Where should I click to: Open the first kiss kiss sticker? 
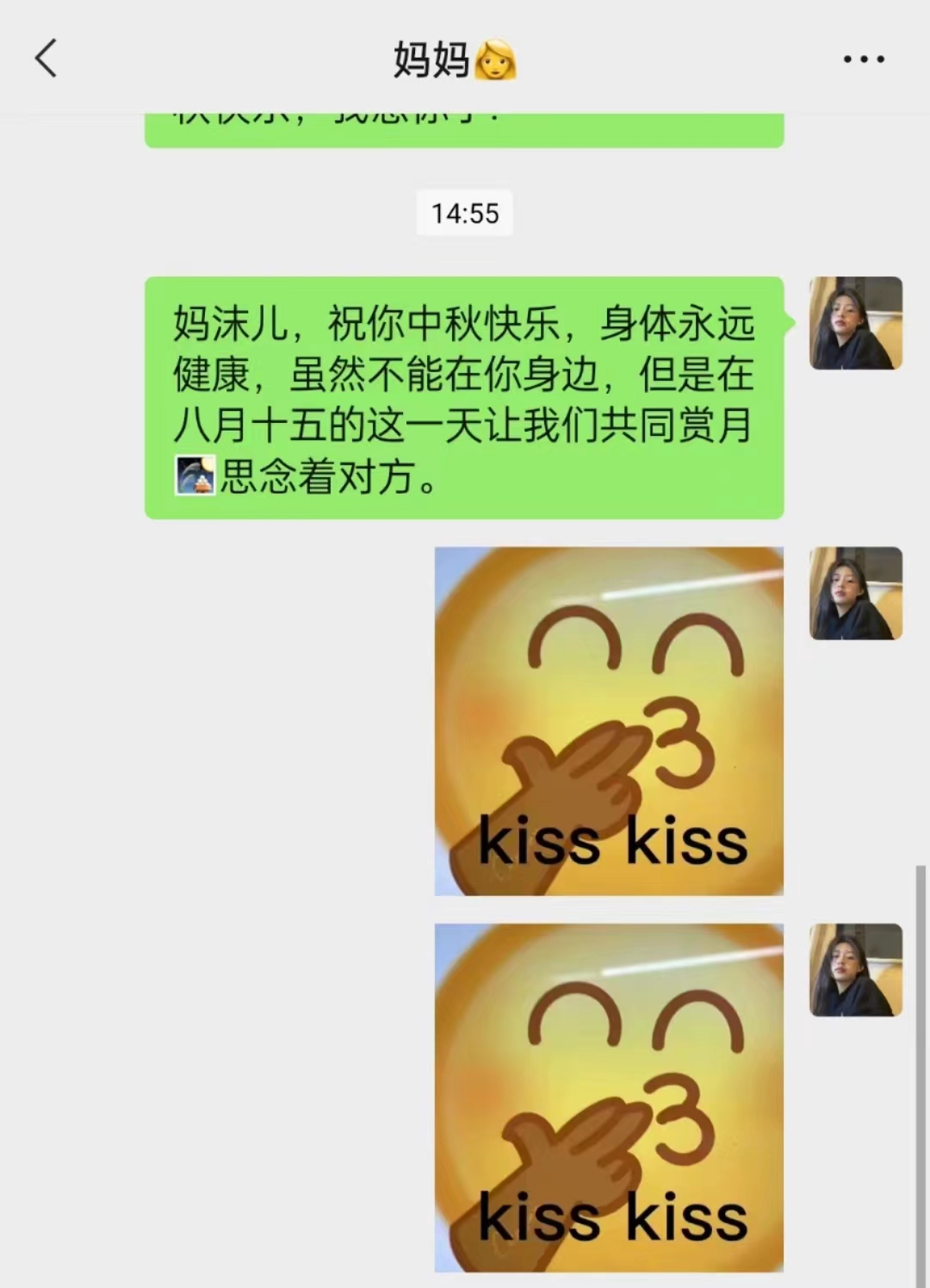(x=609, y=721)
